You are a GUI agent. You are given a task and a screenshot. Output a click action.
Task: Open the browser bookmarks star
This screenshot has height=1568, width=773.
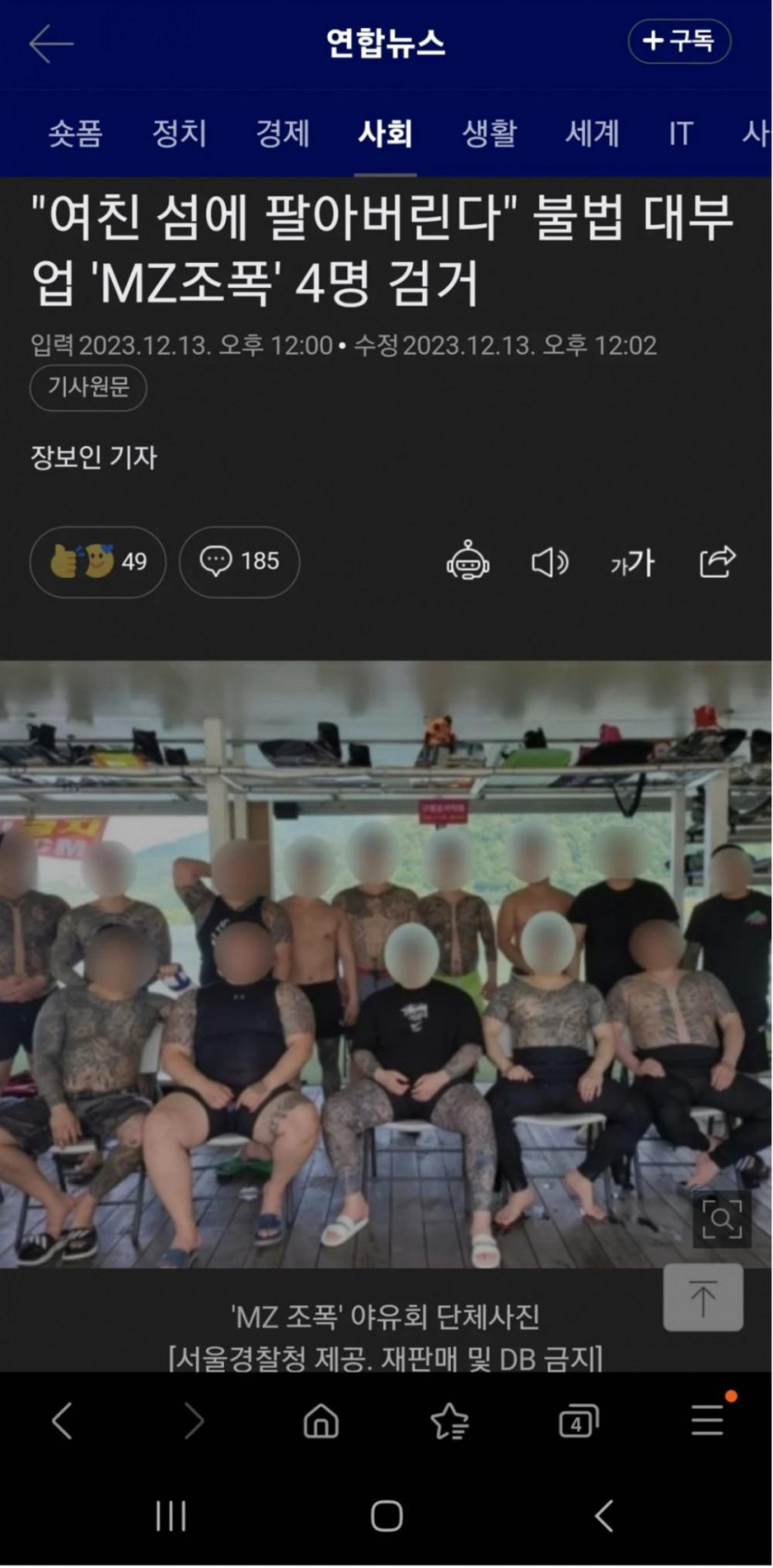click(449, 1421)
